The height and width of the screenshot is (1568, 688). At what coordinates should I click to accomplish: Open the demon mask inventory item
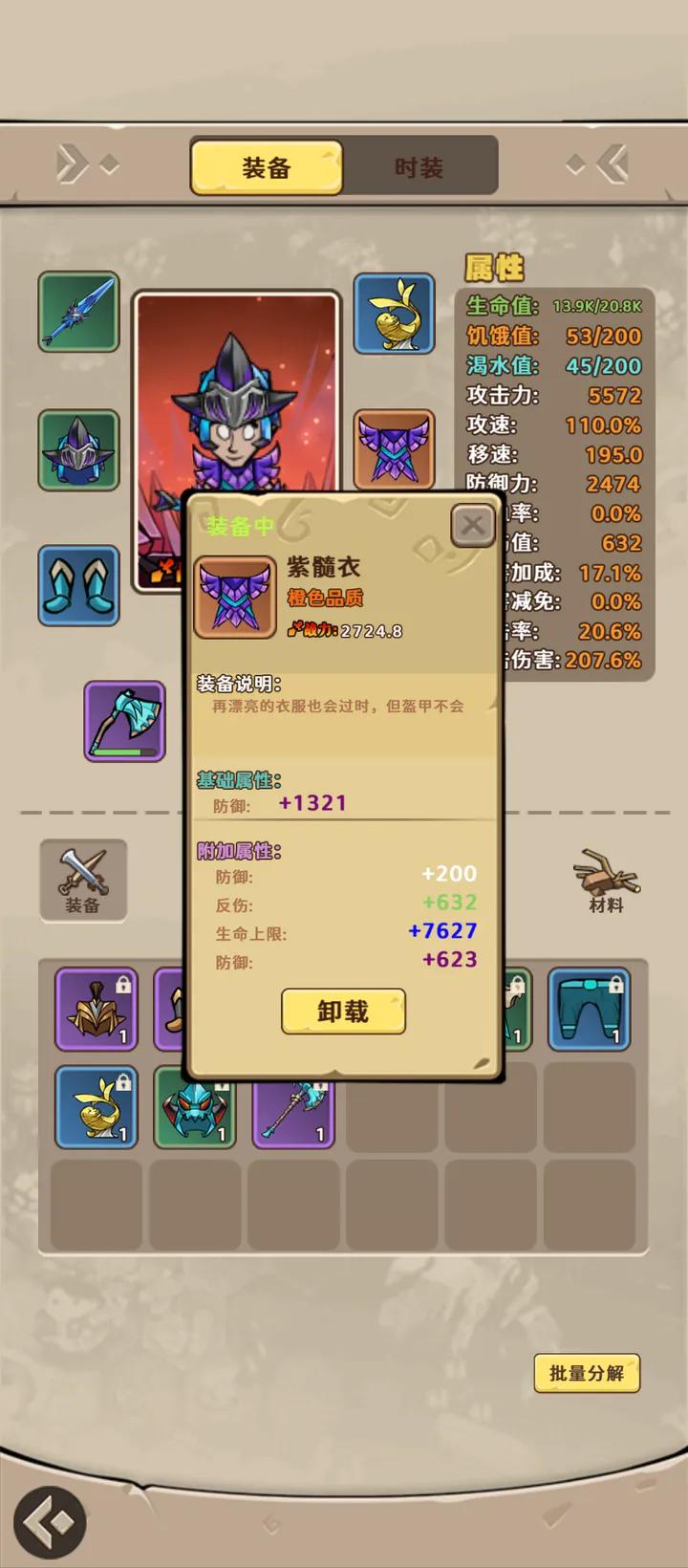(195, 1107)
